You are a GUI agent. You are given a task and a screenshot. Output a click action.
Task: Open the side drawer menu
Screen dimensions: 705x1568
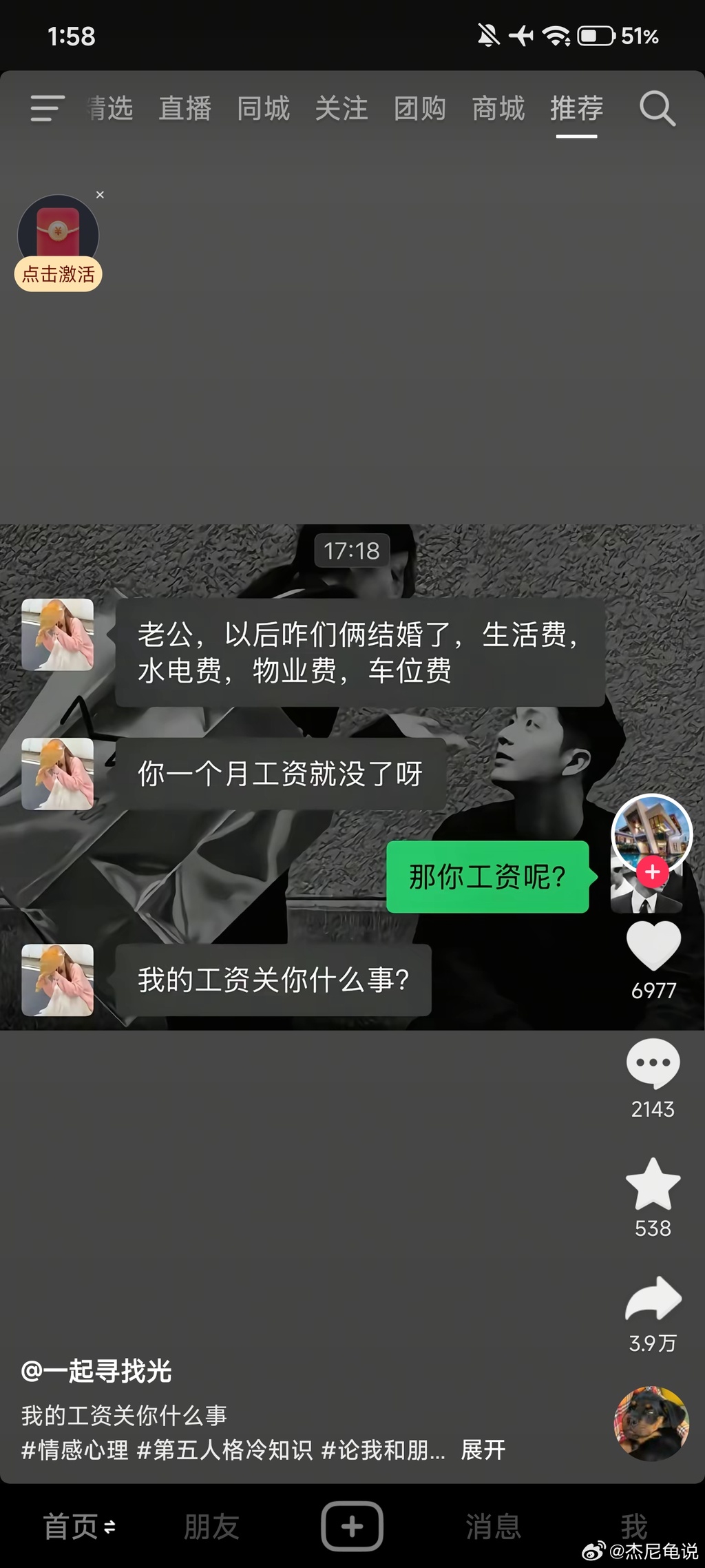[47, 109]
